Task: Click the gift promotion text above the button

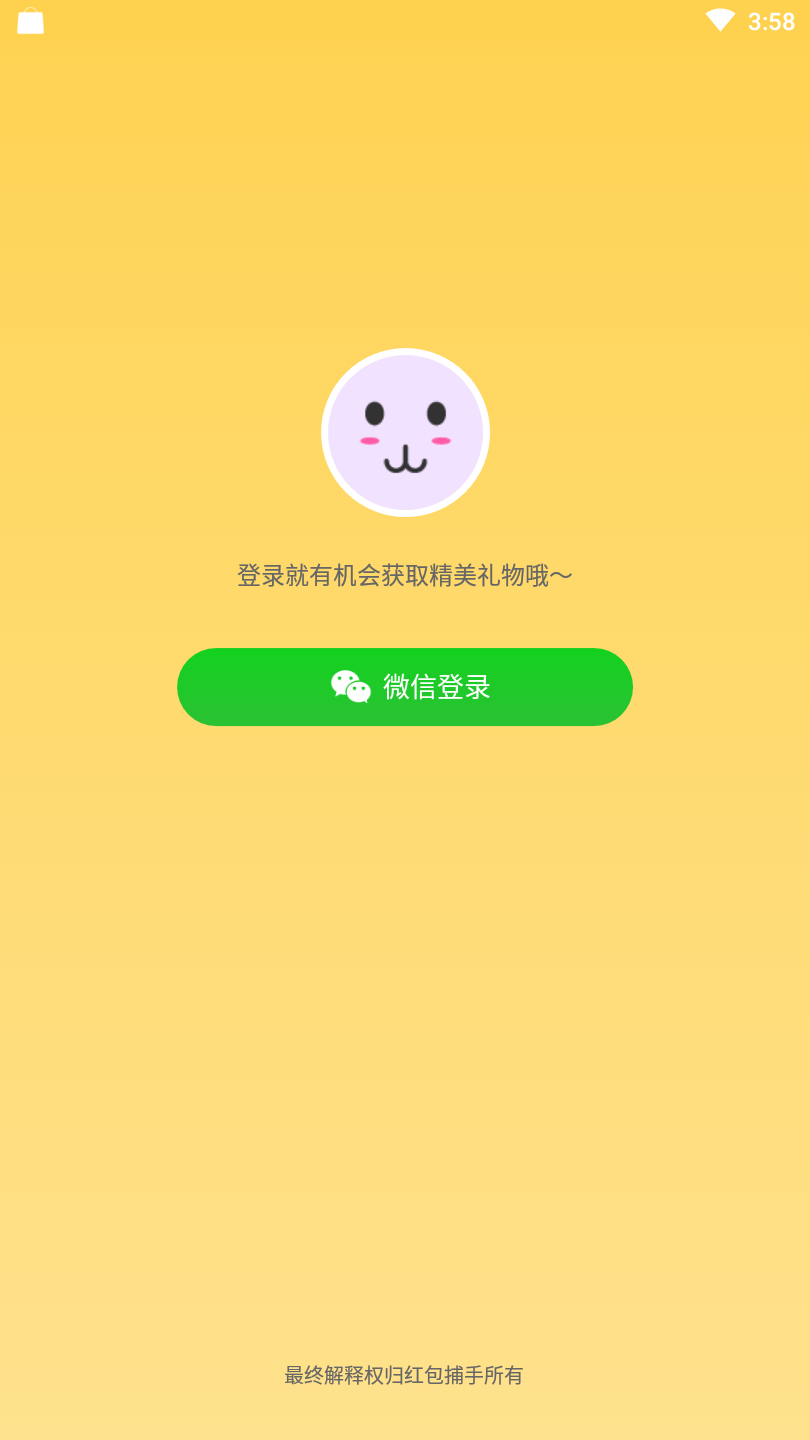Action: tap(405, 576)
